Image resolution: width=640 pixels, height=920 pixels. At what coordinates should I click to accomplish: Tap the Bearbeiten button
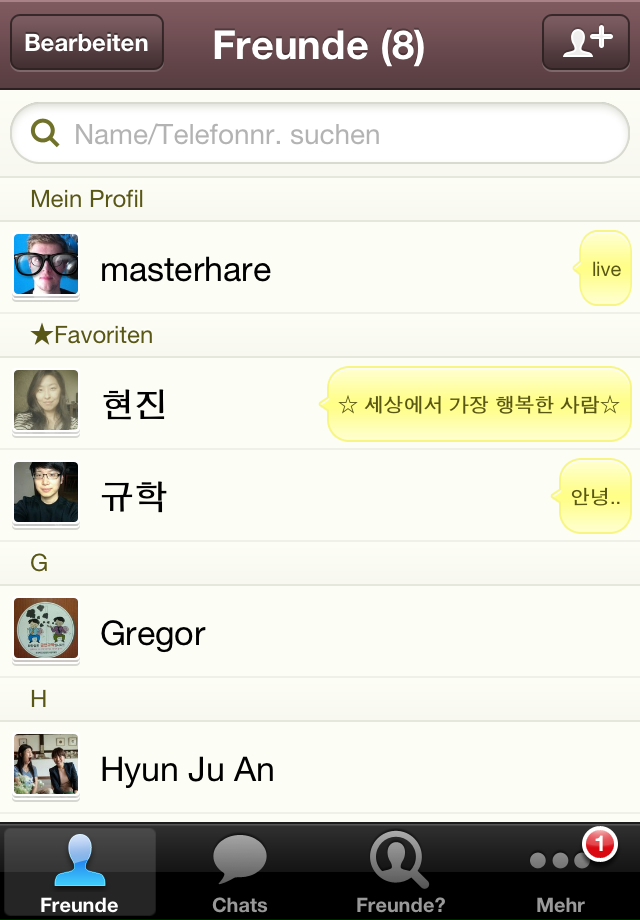coord(86,44)
